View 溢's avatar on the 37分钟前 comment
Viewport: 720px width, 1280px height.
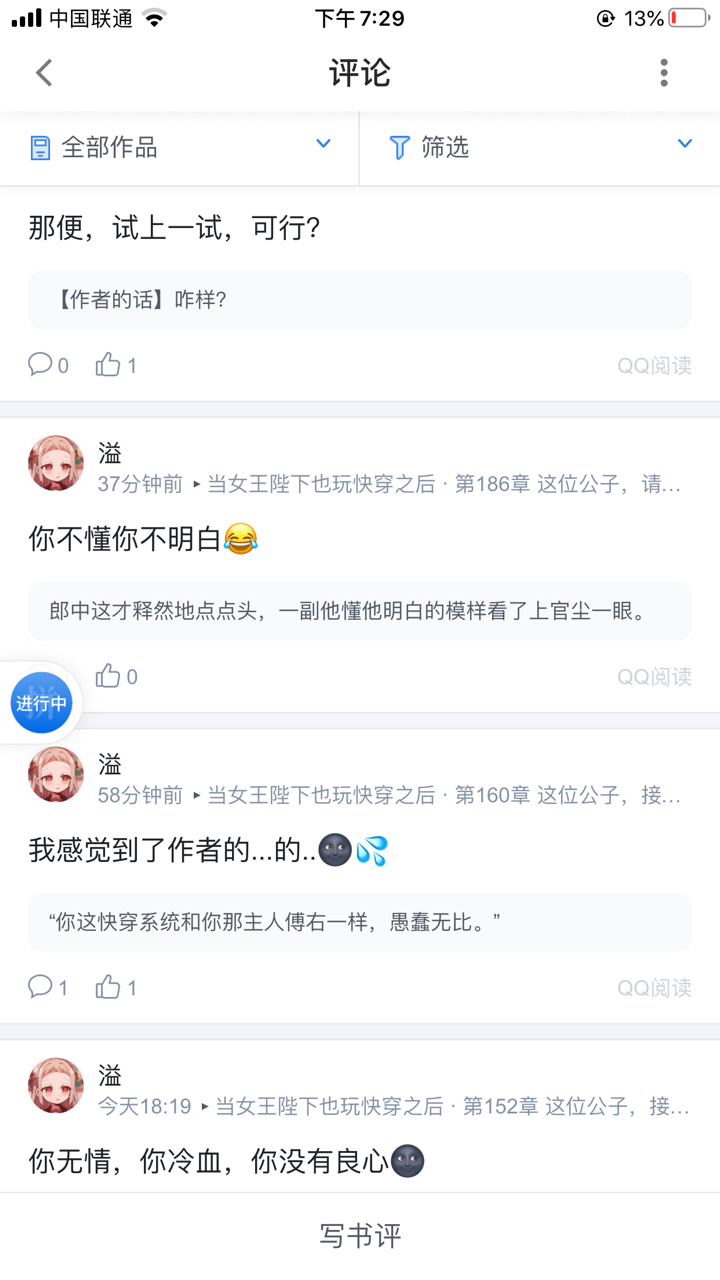(56, 463)
